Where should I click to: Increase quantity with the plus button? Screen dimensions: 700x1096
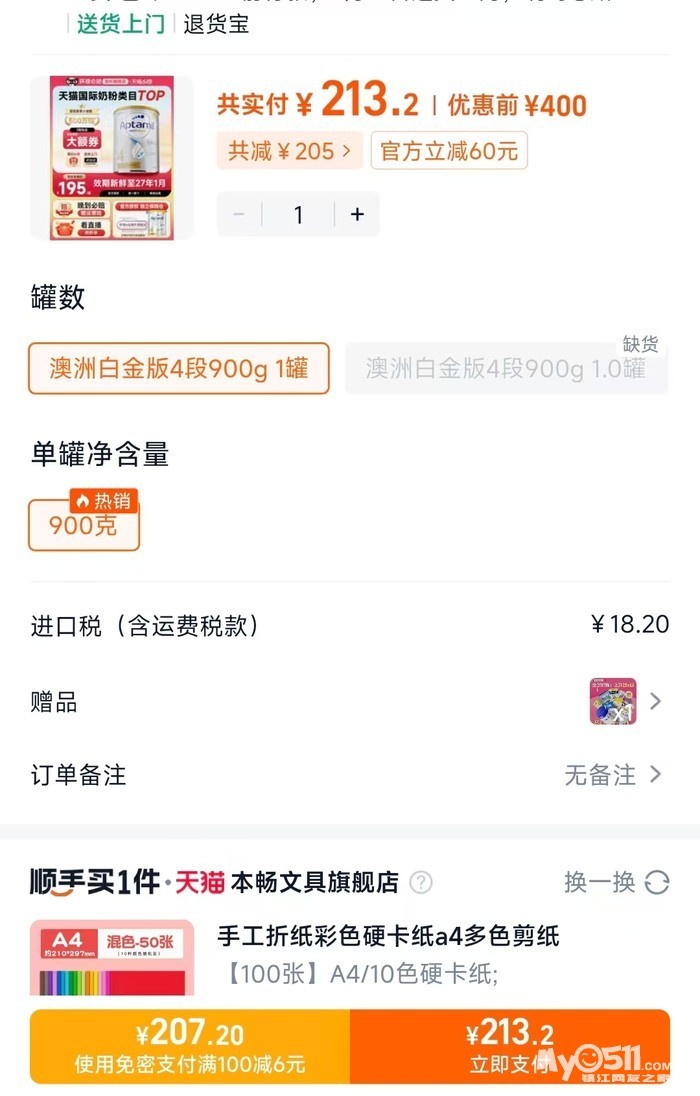(x=357, y=214)
